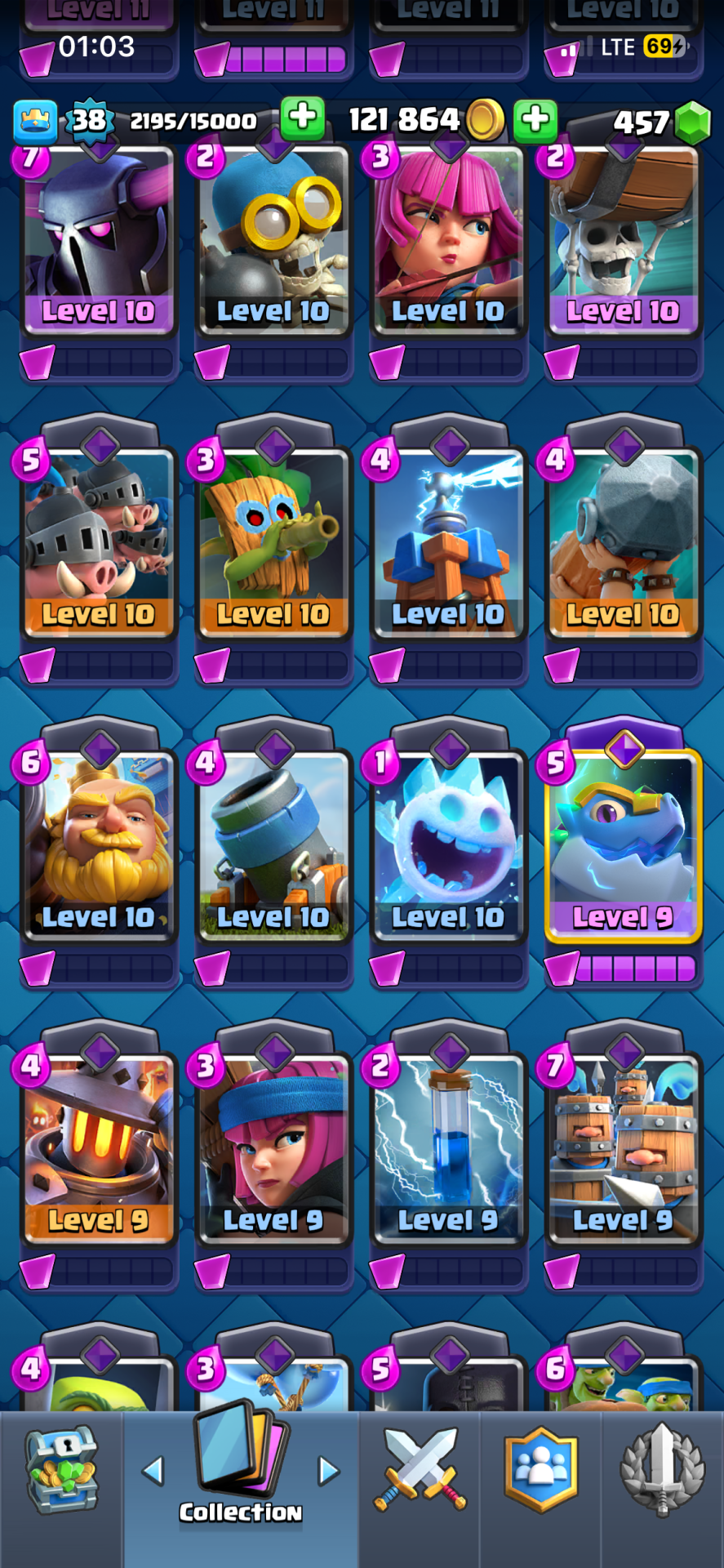Open the Royal Giant card
Screen dimensions: 724x1568
tap(99, 841)
